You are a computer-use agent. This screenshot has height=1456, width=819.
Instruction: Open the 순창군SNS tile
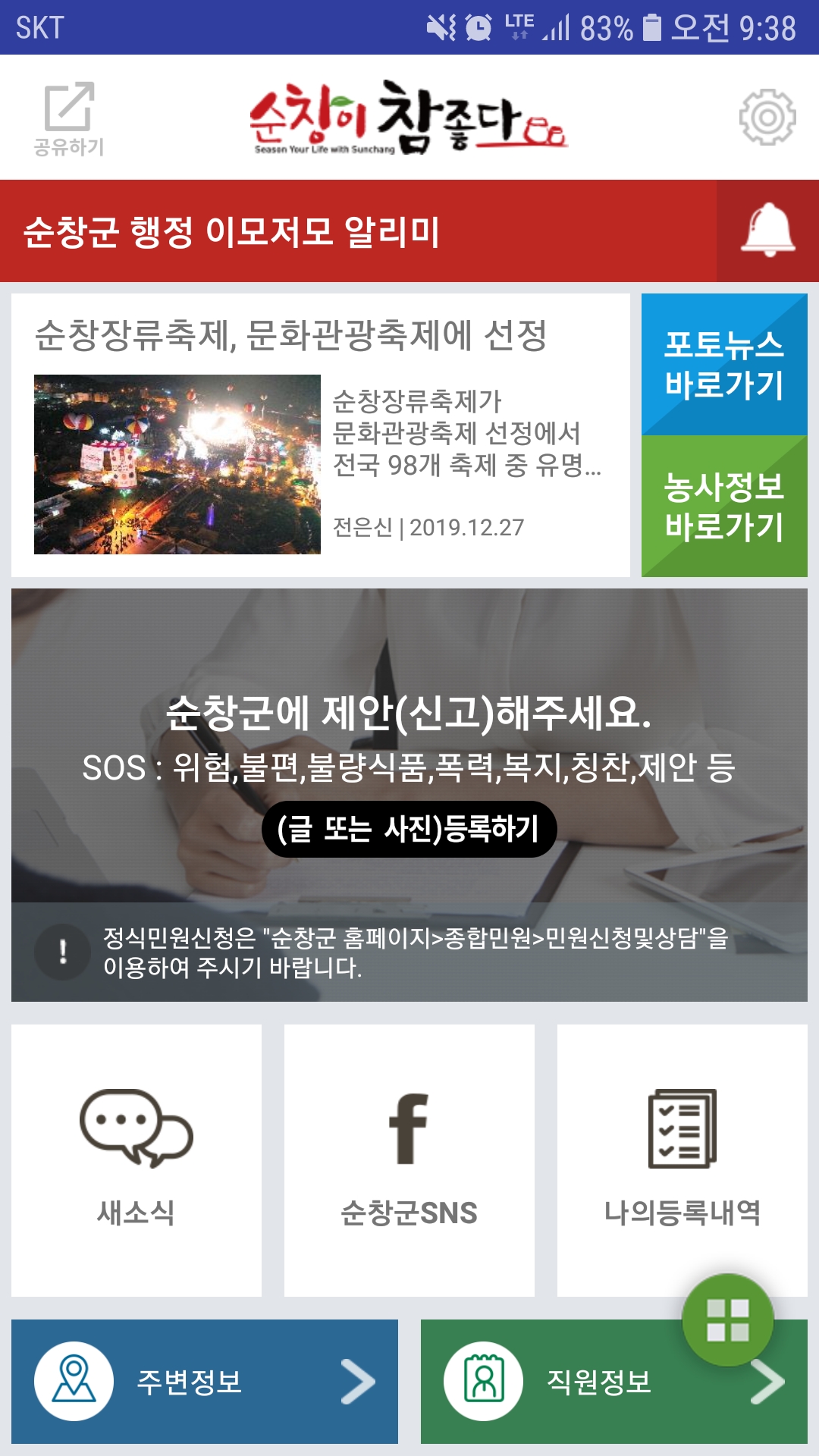[x=409, y=1160]
